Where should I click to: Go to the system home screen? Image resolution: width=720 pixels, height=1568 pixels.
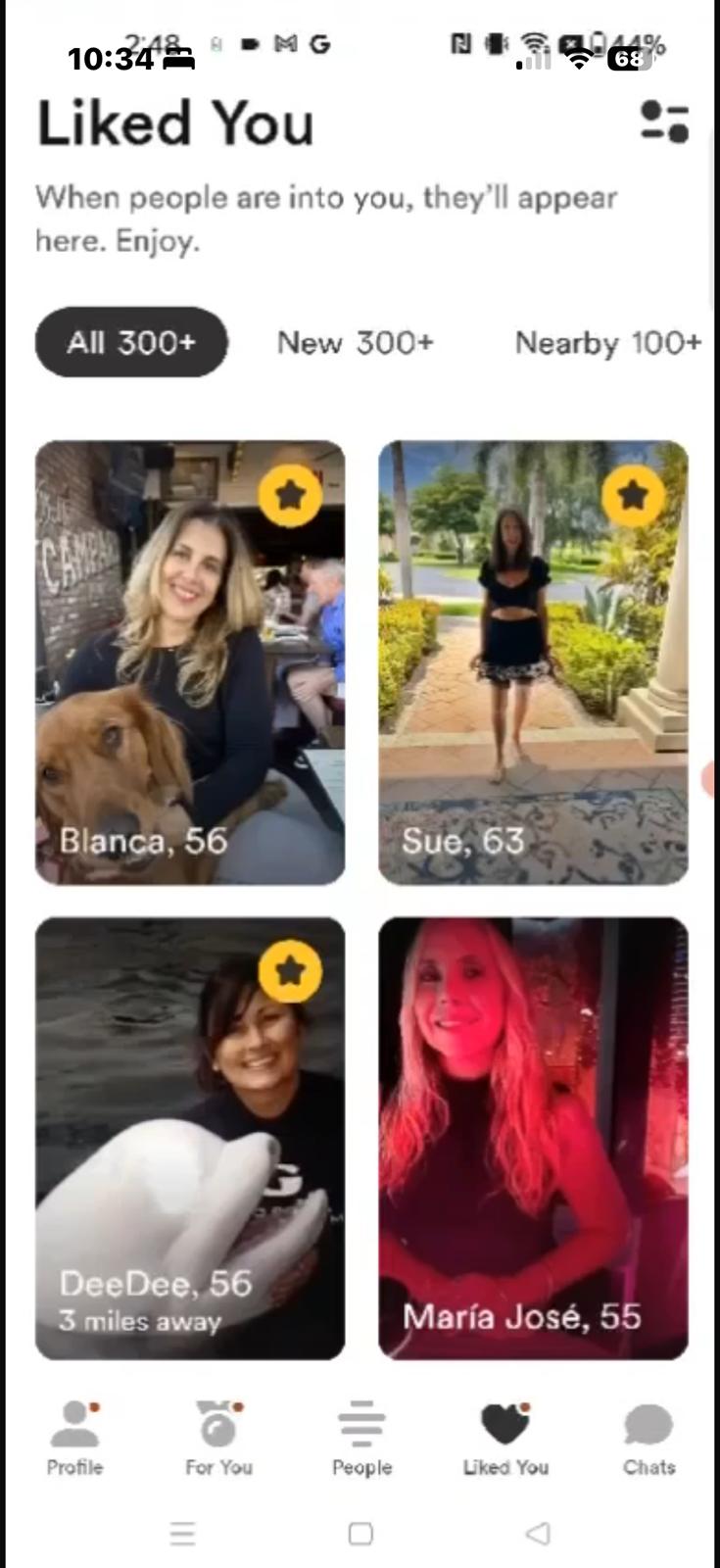(x=360, y=1534)
